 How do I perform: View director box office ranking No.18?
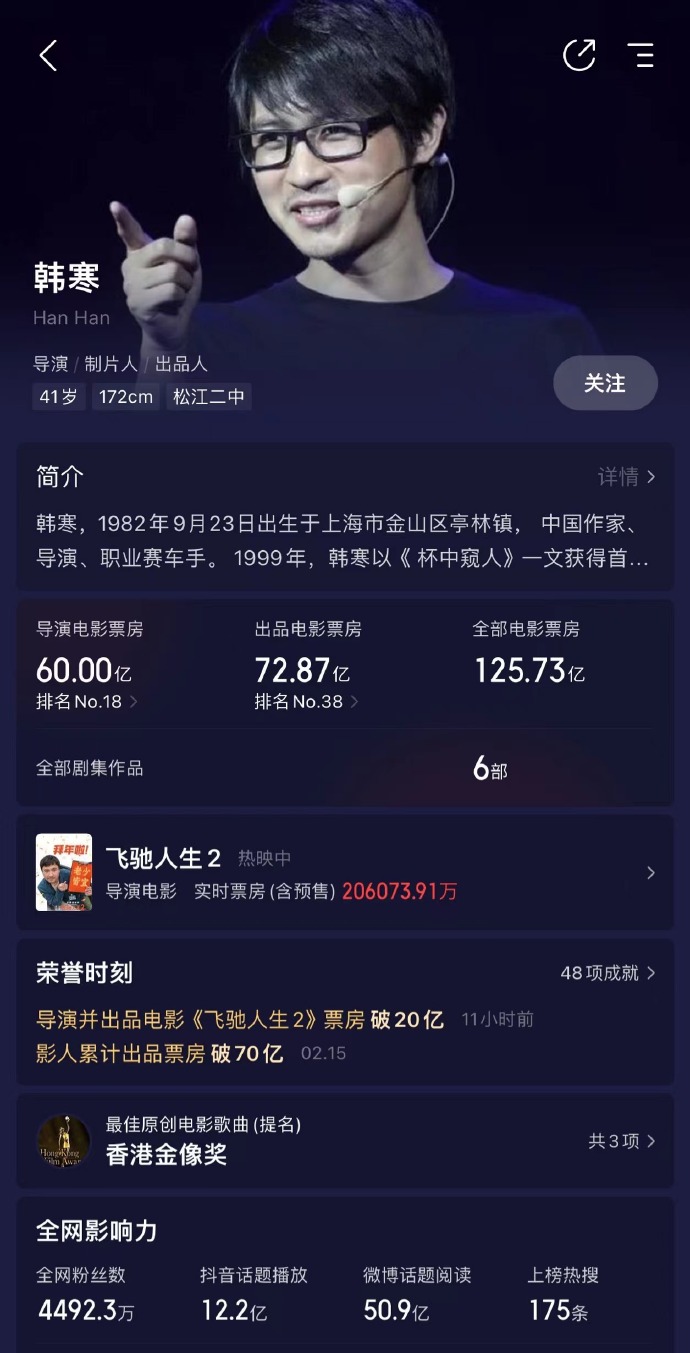point(87,702)
